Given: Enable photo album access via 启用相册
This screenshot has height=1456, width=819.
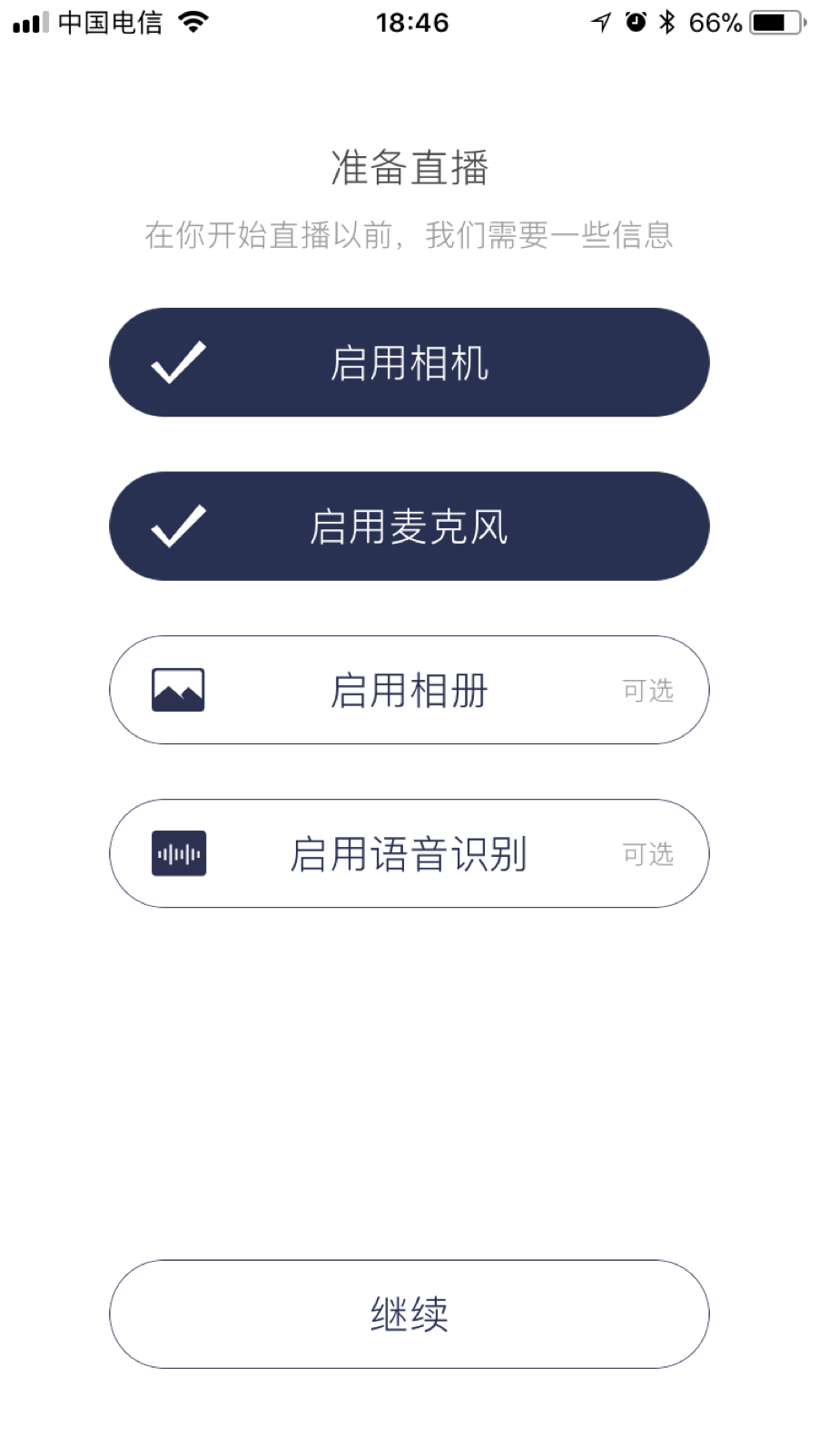Looking at the screenshot, I should [x=409, y=690].
